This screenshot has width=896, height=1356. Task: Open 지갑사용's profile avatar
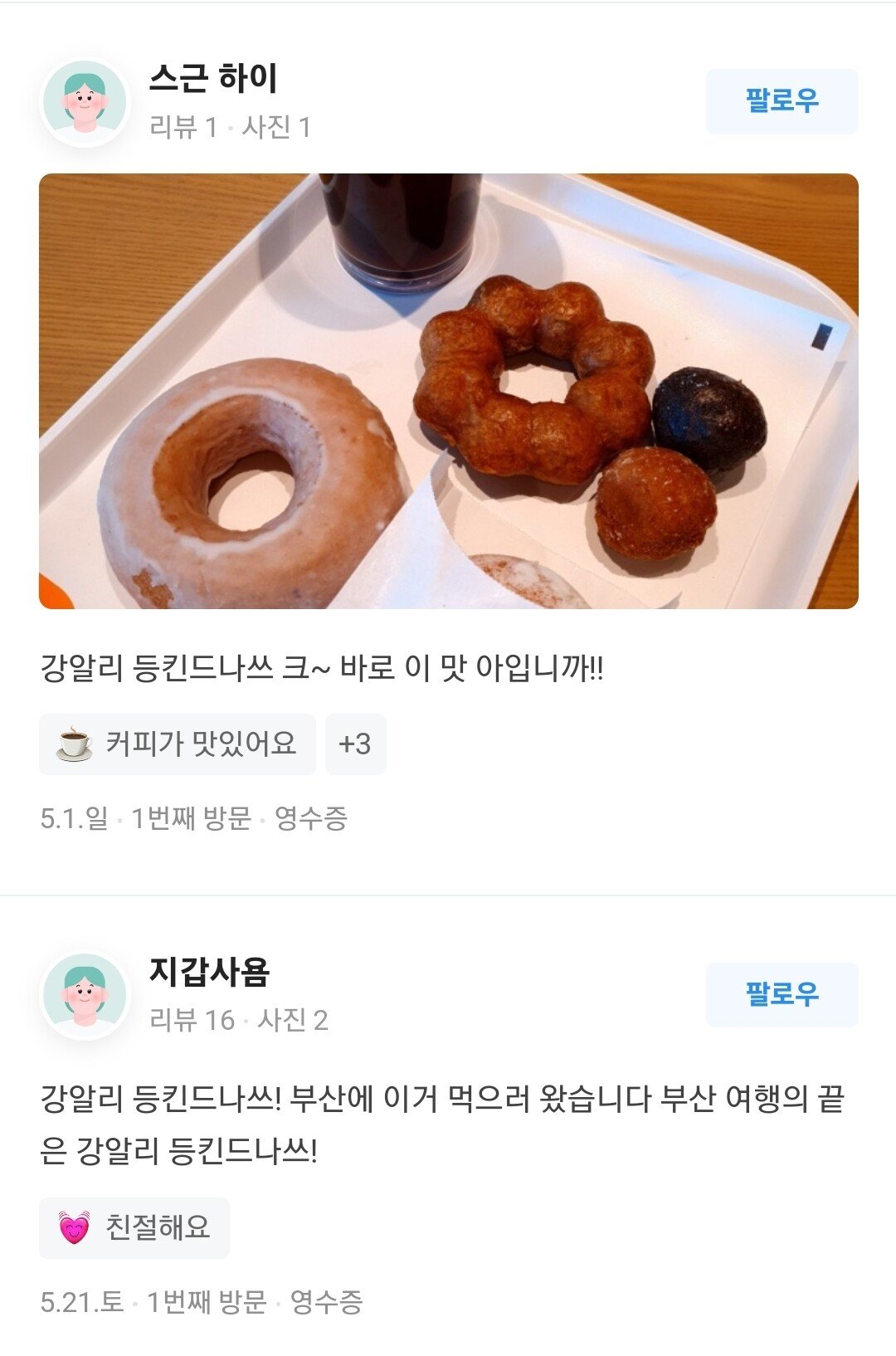(x=85, y=995)
